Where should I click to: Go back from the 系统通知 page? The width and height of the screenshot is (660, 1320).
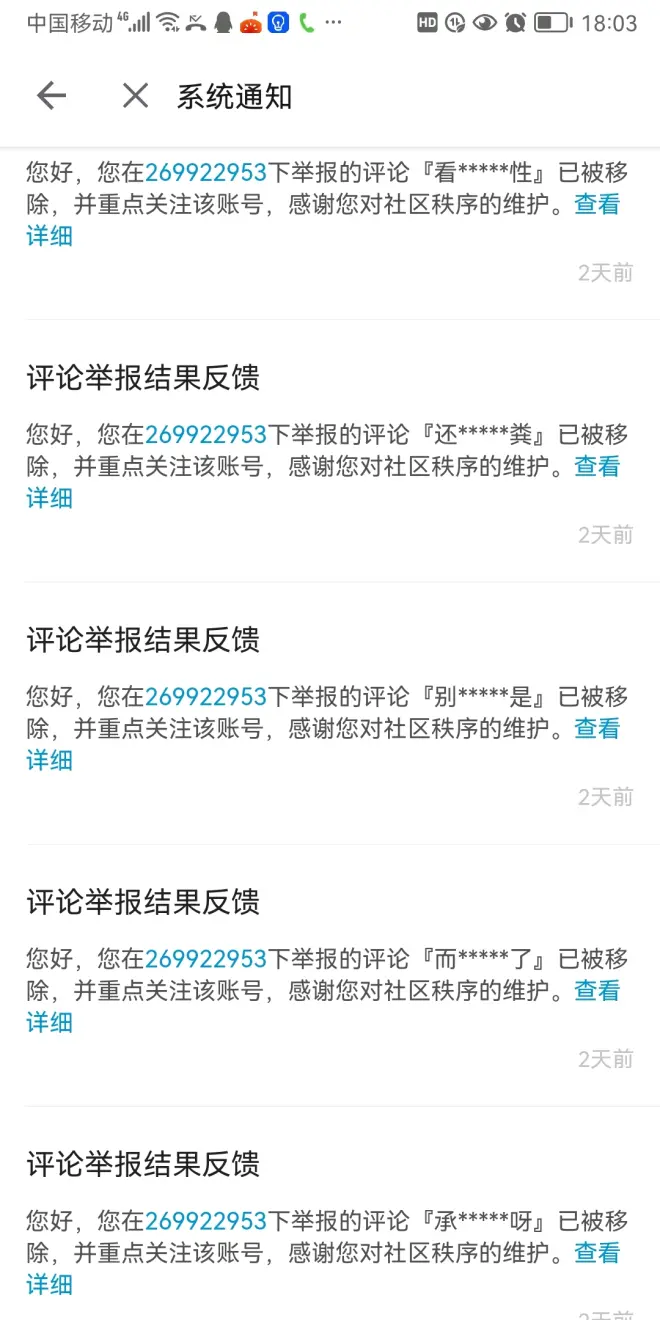click(x=51, y=96)
